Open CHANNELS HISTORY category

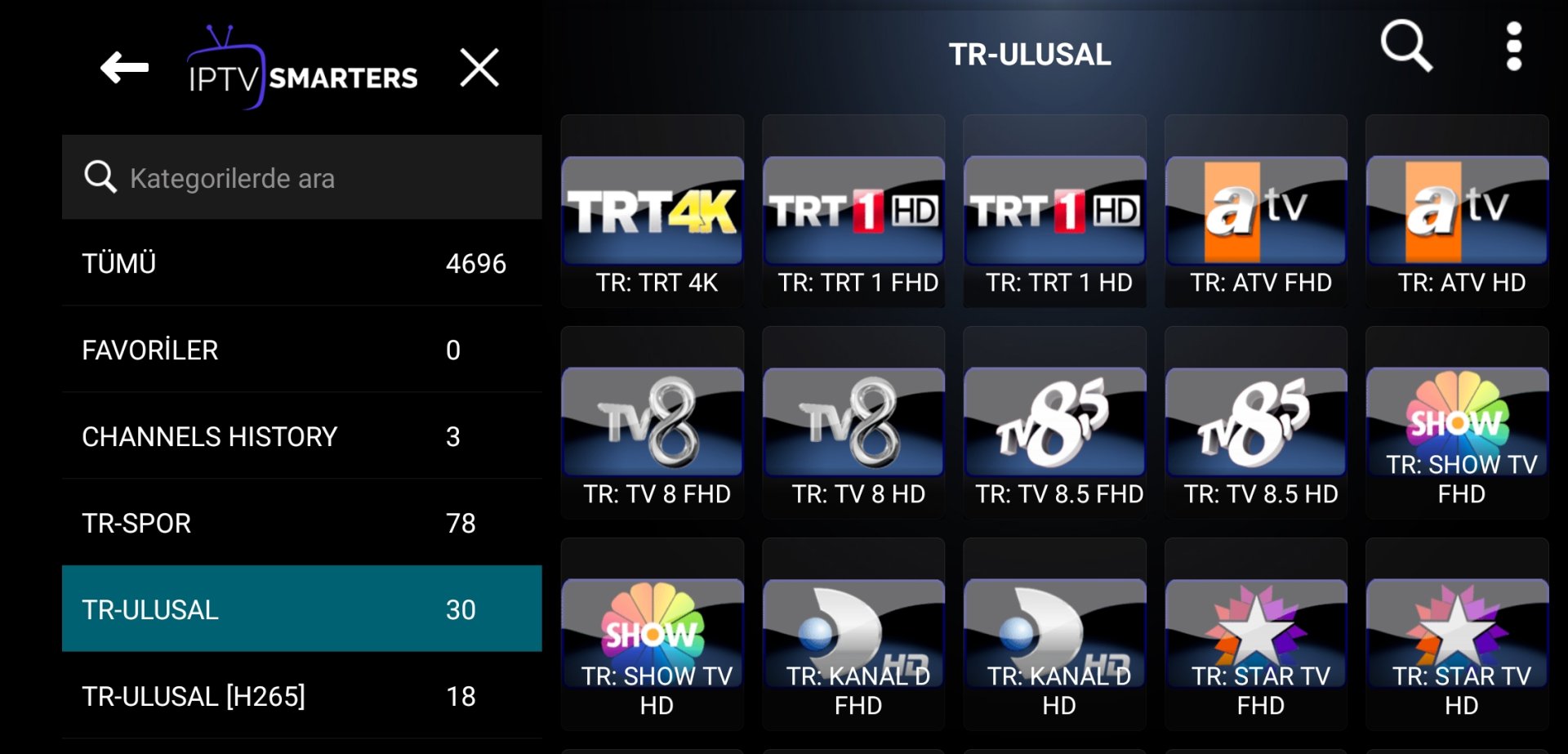click(x=302, y=437)
